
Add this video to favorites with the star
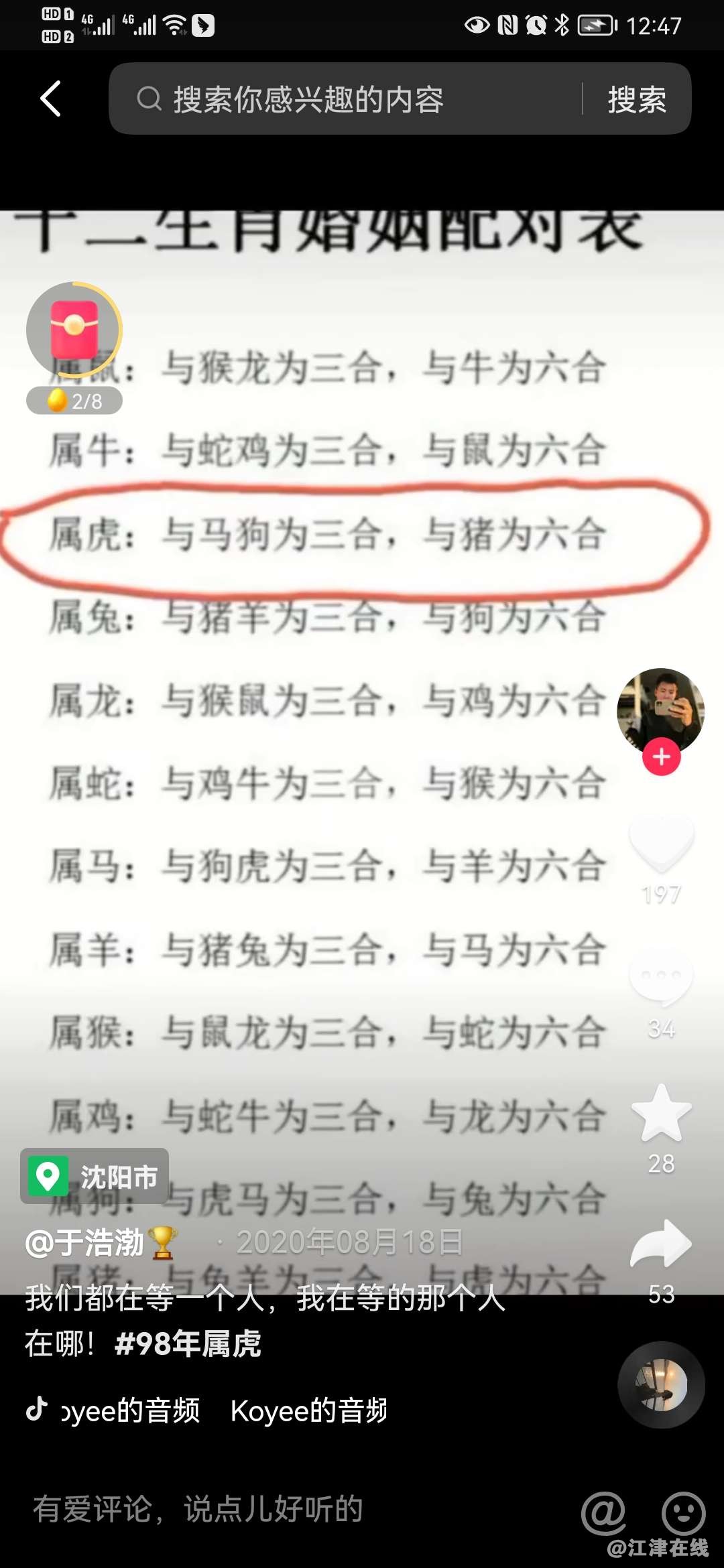point(661,1114)
